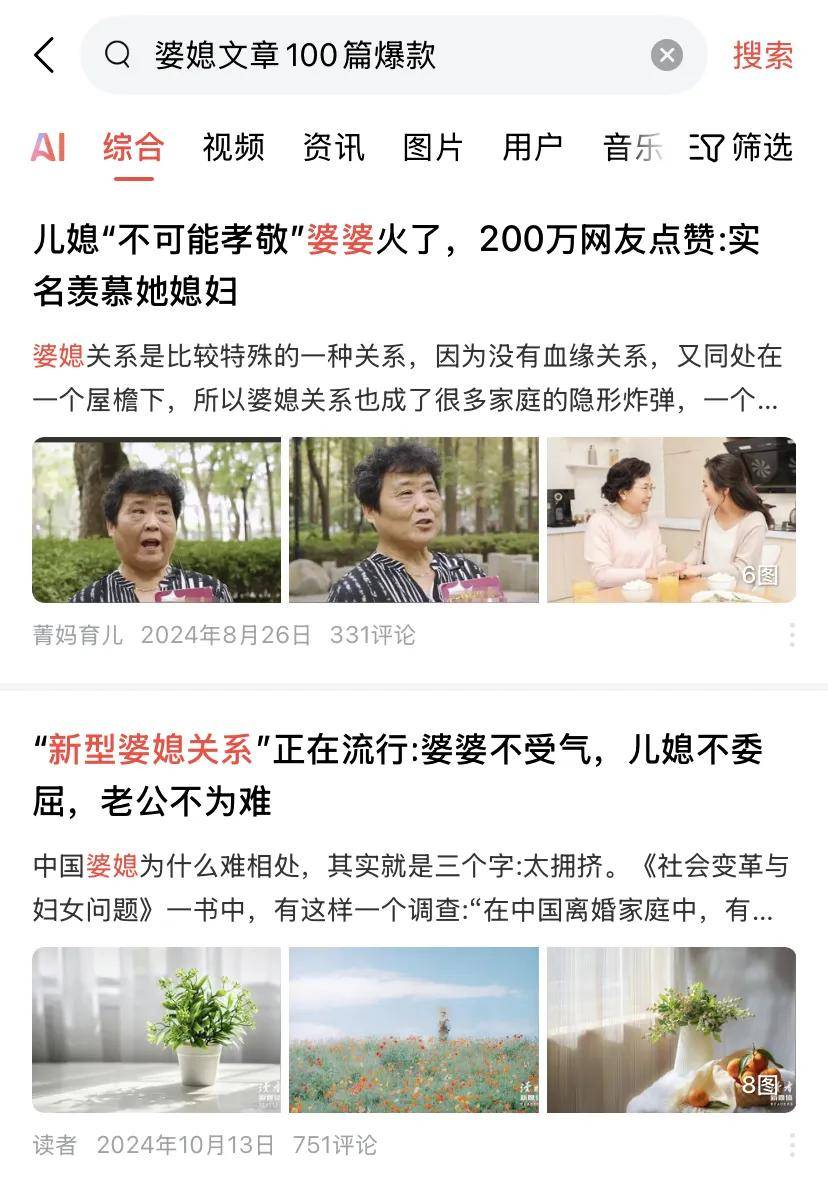Select the 综合 tab
This screenshot has height=1191, width=828.
pyautogui.click(x=133, y=148)
